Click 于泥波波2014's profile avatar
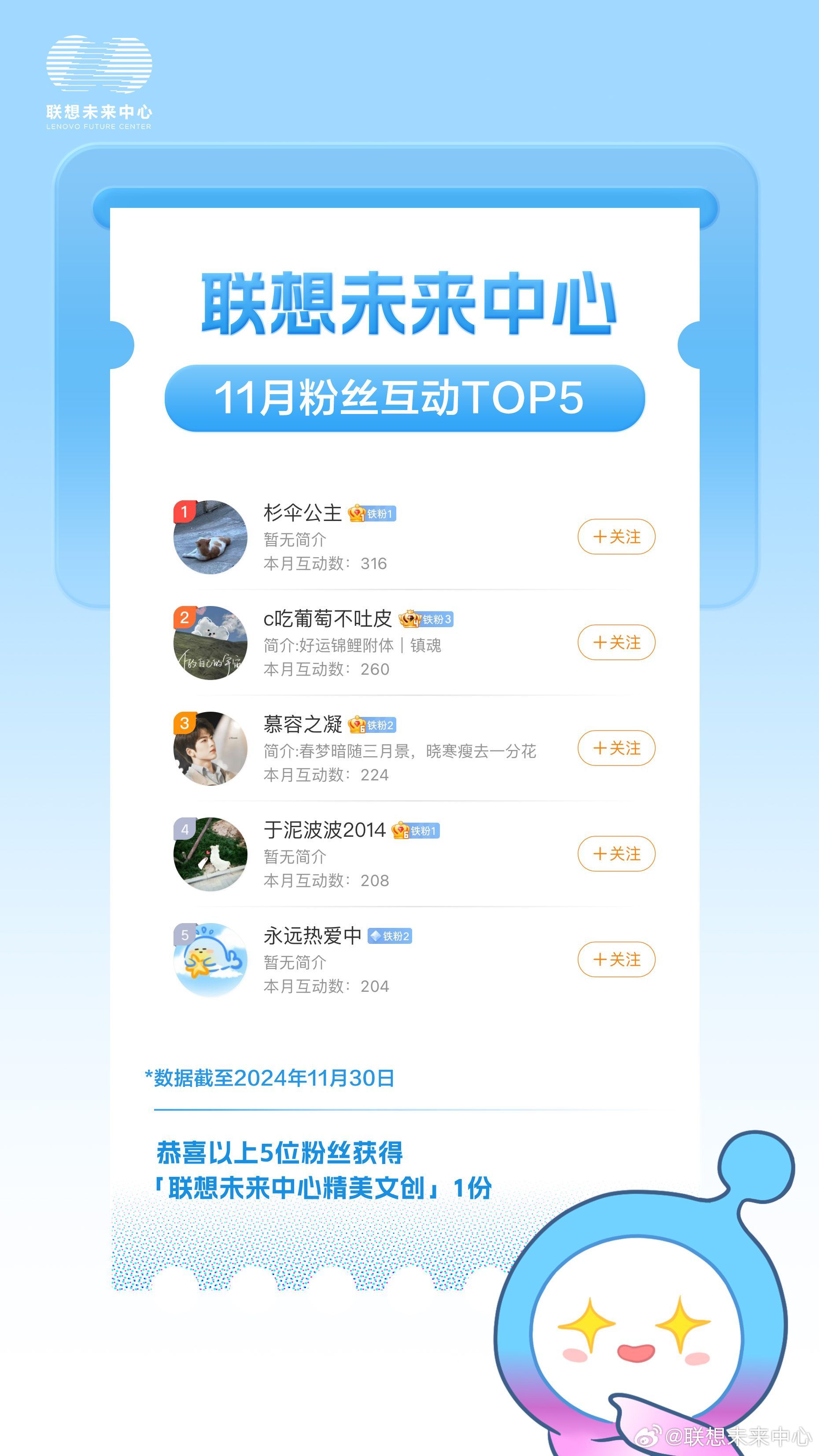 click(x=210, y=854)
